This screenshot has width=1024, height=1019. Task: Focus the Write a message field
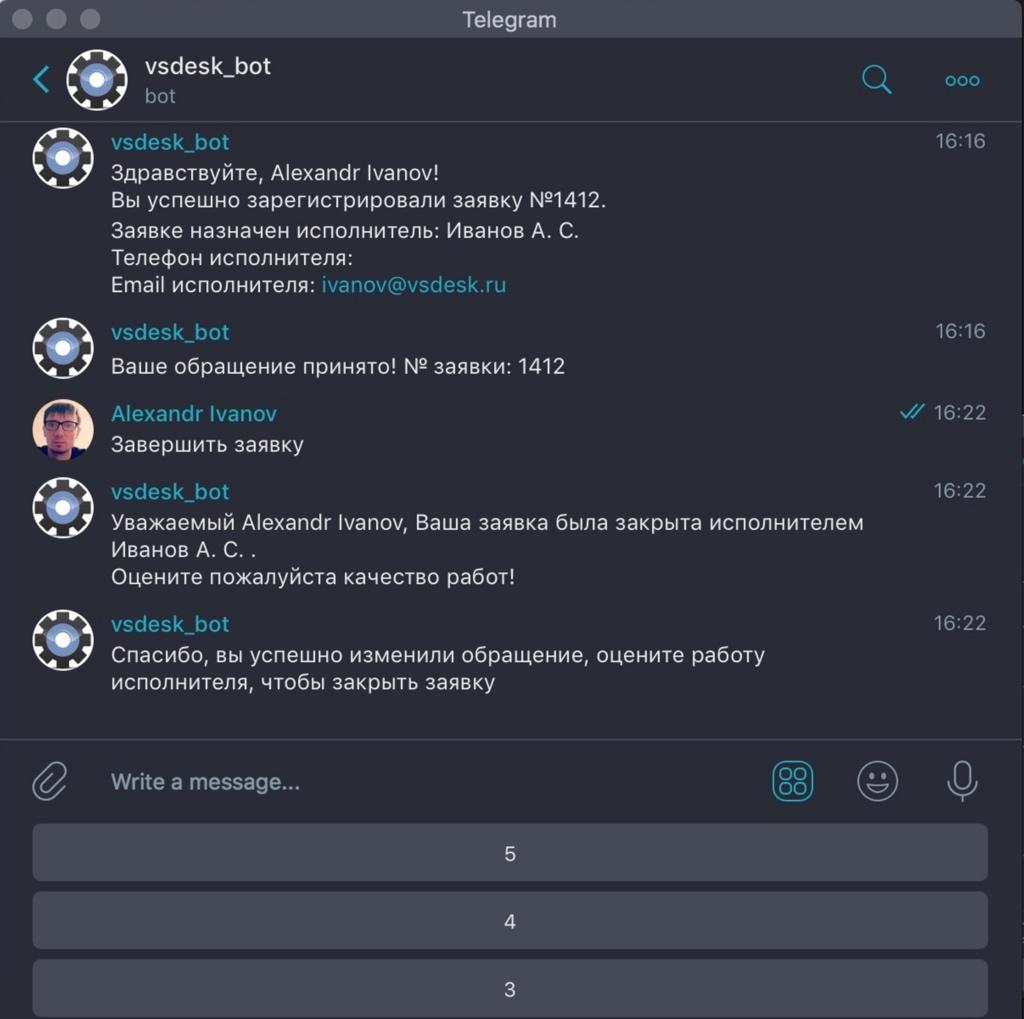(x=420, y=781)
